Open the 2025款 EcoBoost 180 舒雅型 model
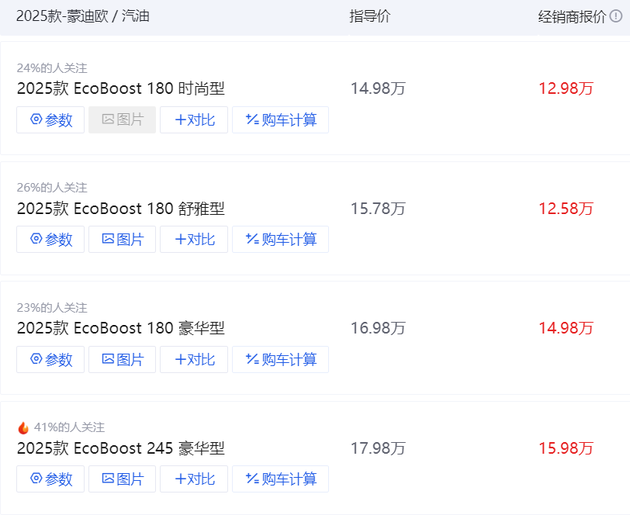Image resolution: width=630 pixels, height=515 pixels. 121,208
